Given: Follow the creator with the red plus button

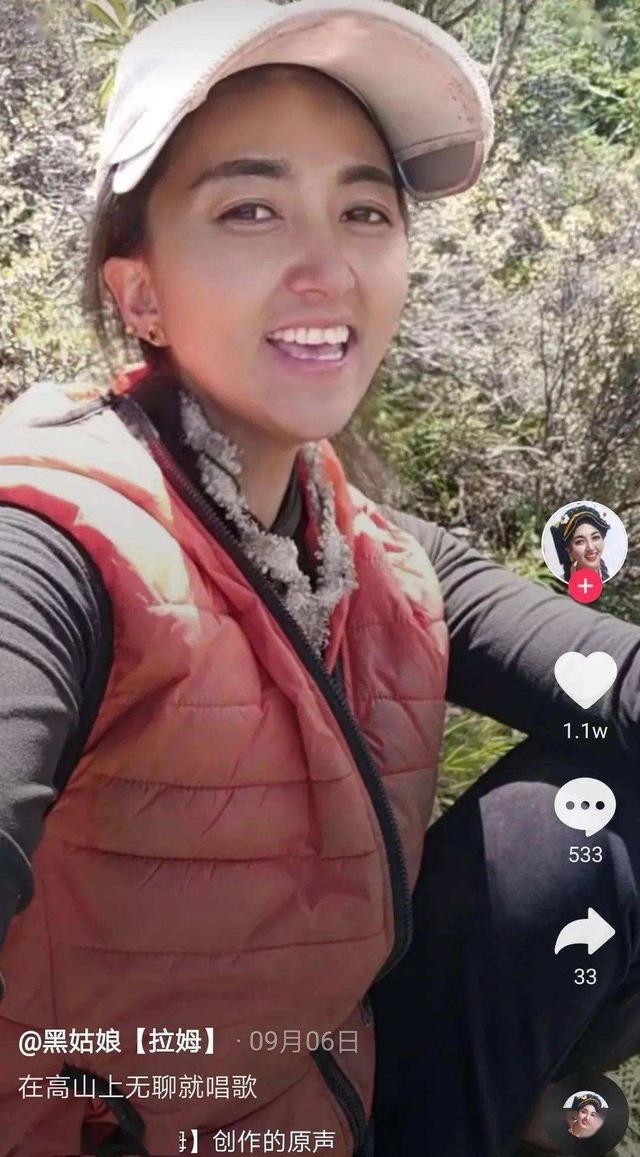Looking at the screenshot, I should coord(585,587).
